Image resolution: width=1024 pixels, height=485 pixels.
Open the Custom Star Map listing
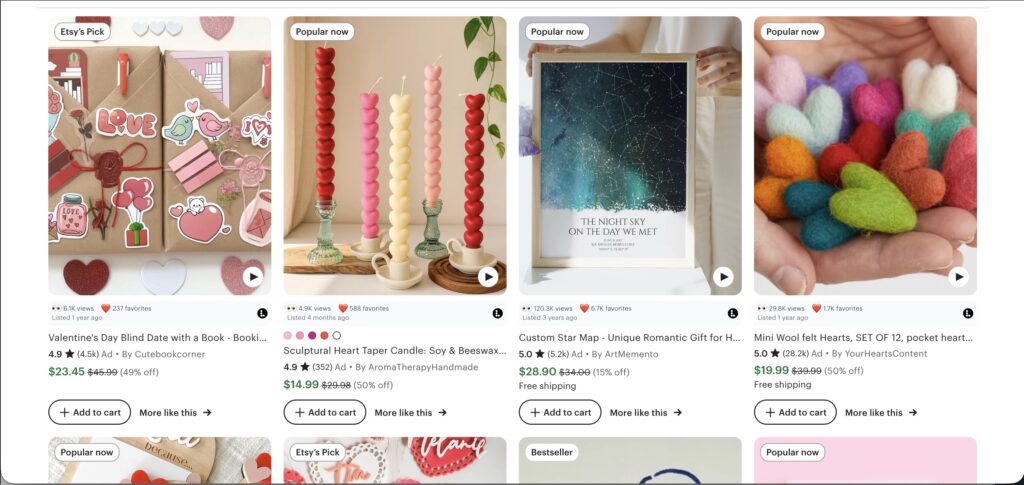[629, 338]
